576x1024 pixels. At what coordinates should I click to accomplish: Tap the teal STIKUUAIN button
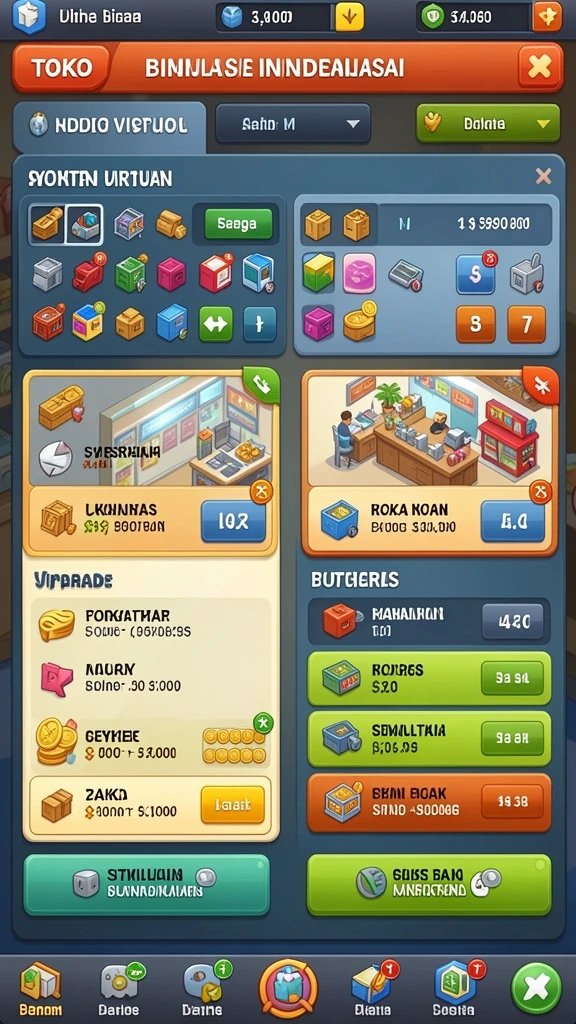[x=147, y=885]
